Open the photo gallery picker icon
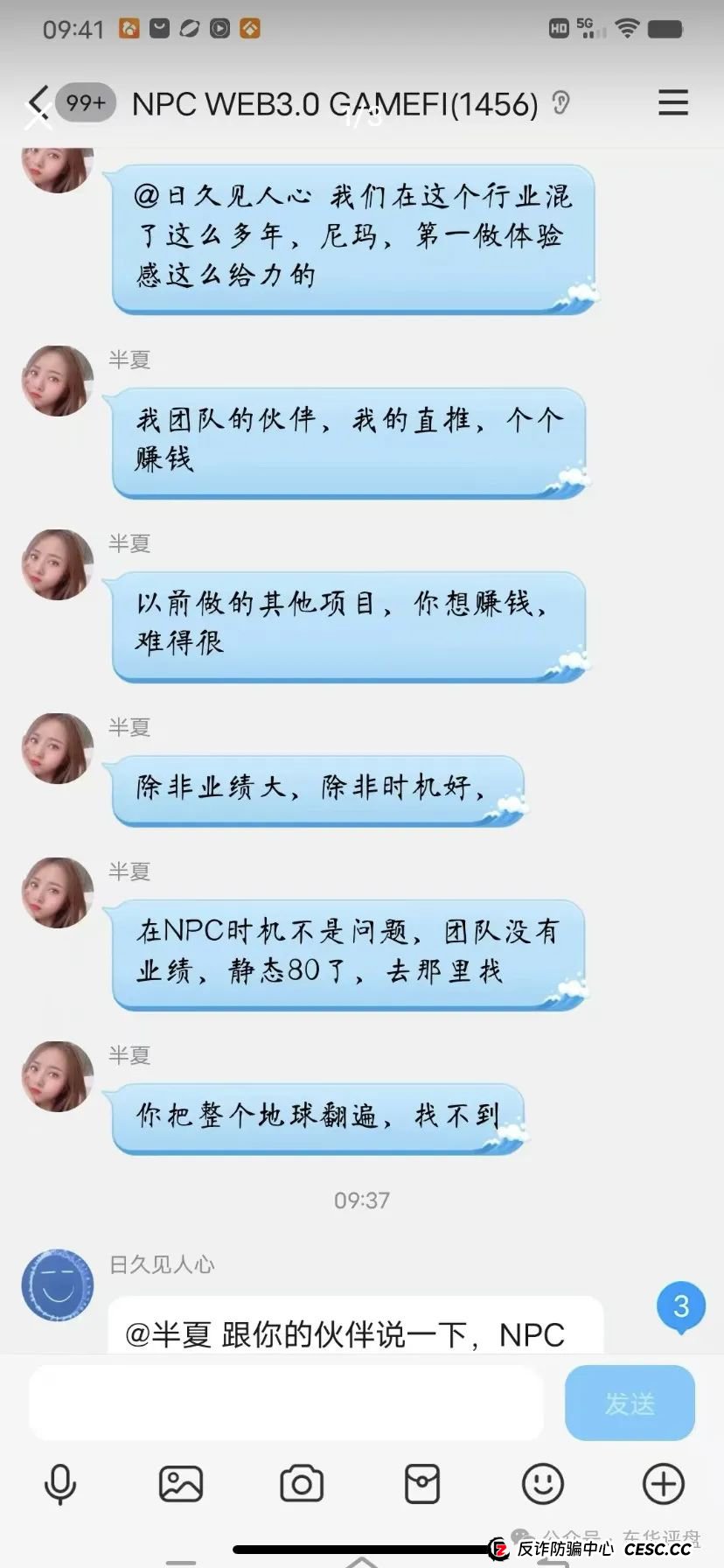This screenshot has height=1568, width=724. pyautogui.click(x=180, y=1483)
